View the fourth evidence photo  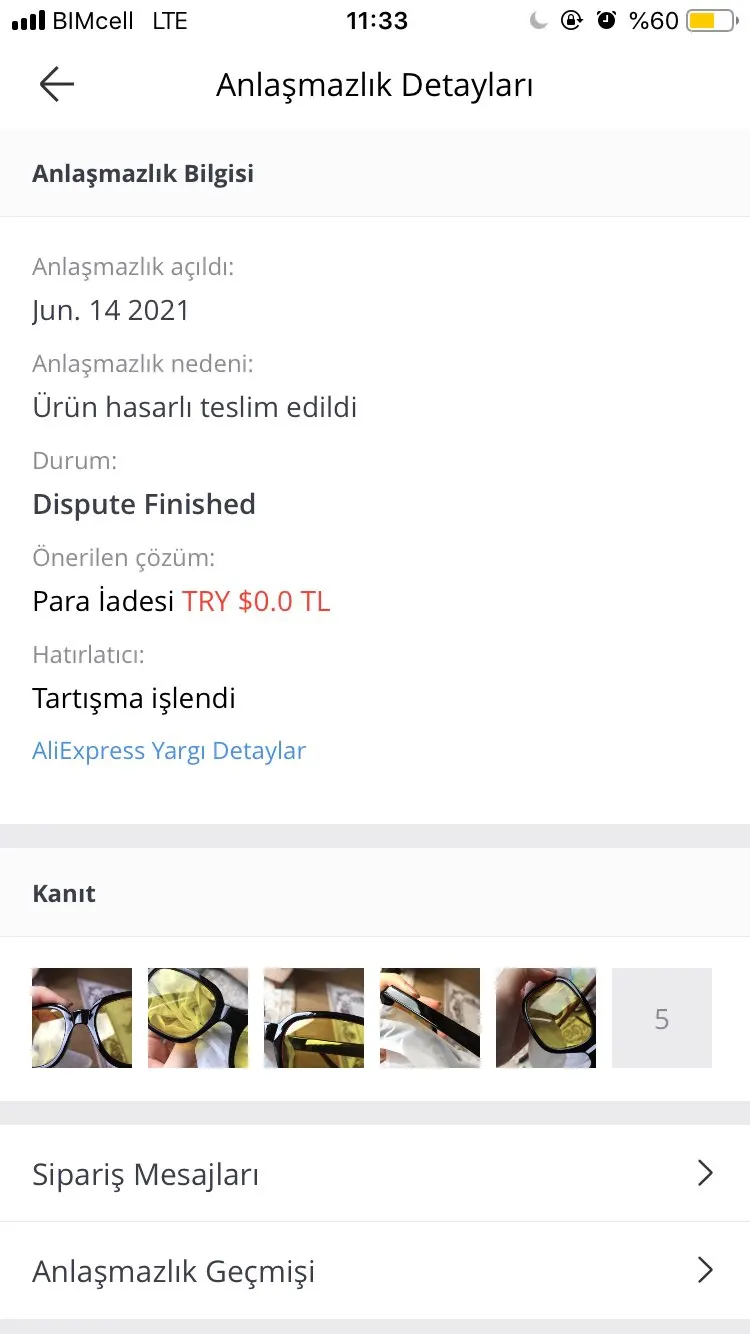(430, 1018)
